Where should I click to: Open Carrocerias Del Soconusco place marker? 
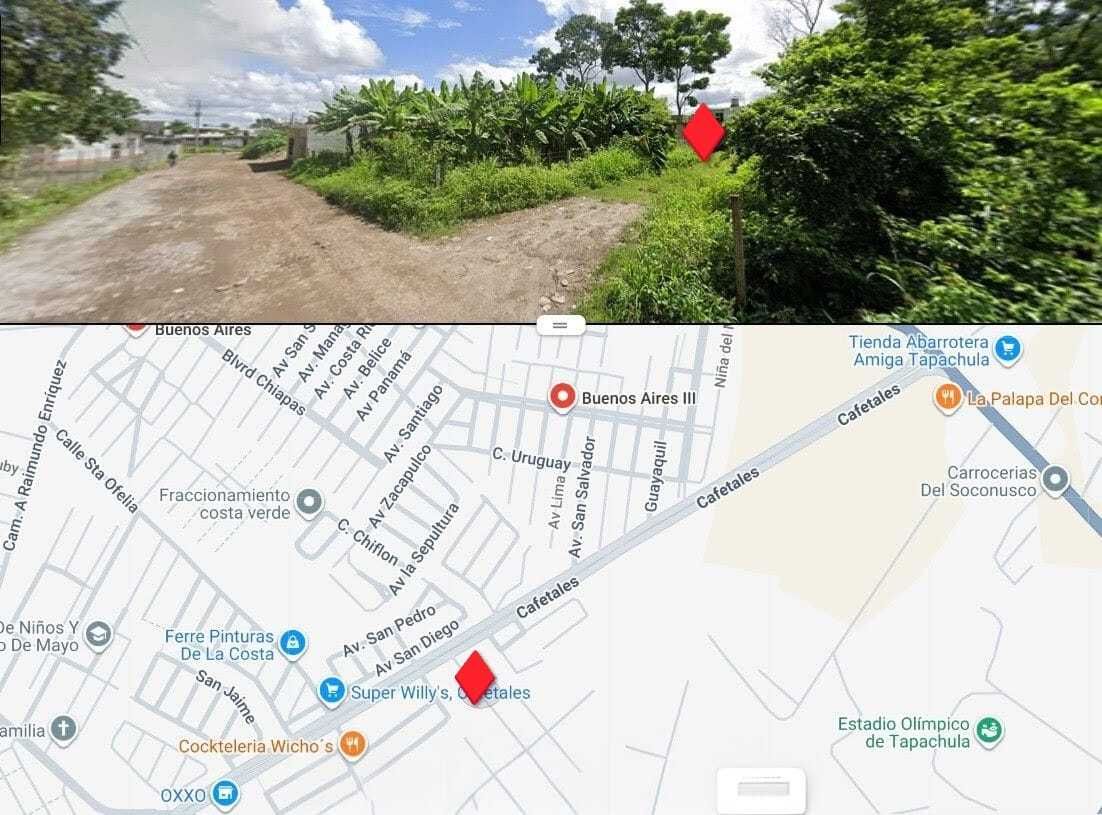(1055, 480)
